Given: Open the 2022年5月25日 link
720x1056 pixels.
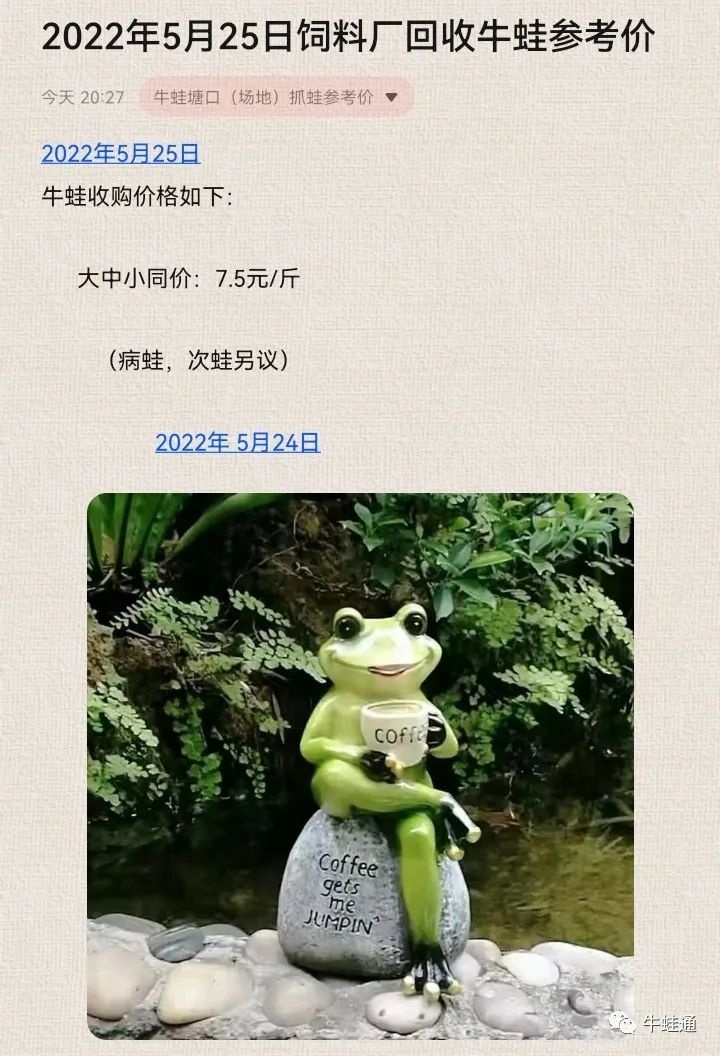Looking at the screenshot, I should point(120,154).
